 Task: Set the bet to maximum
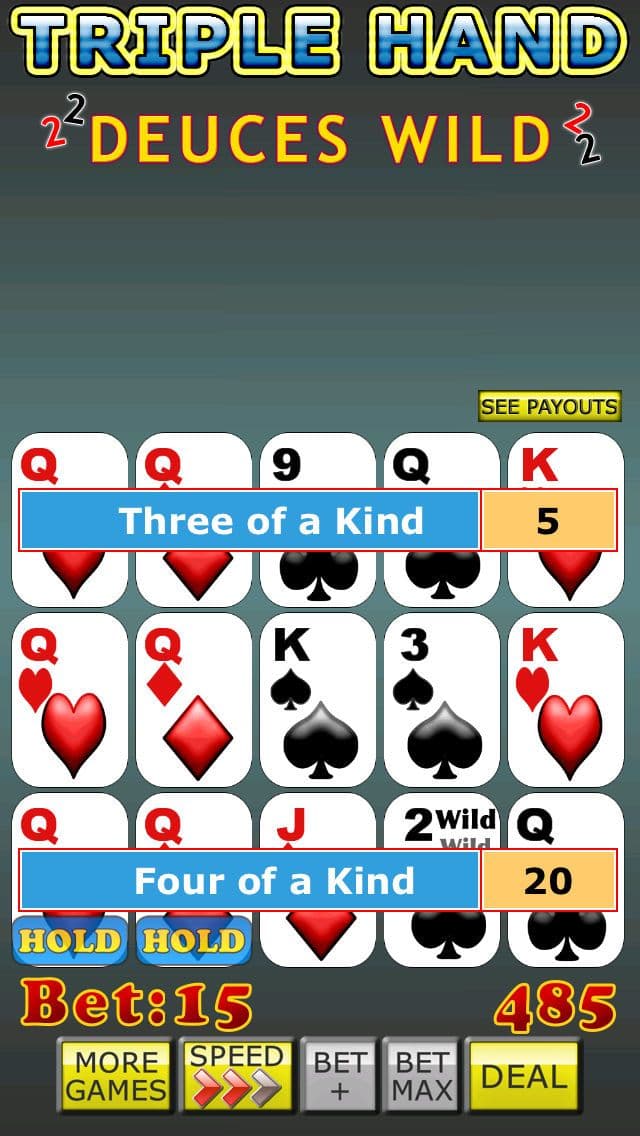tap(421, 1076)
